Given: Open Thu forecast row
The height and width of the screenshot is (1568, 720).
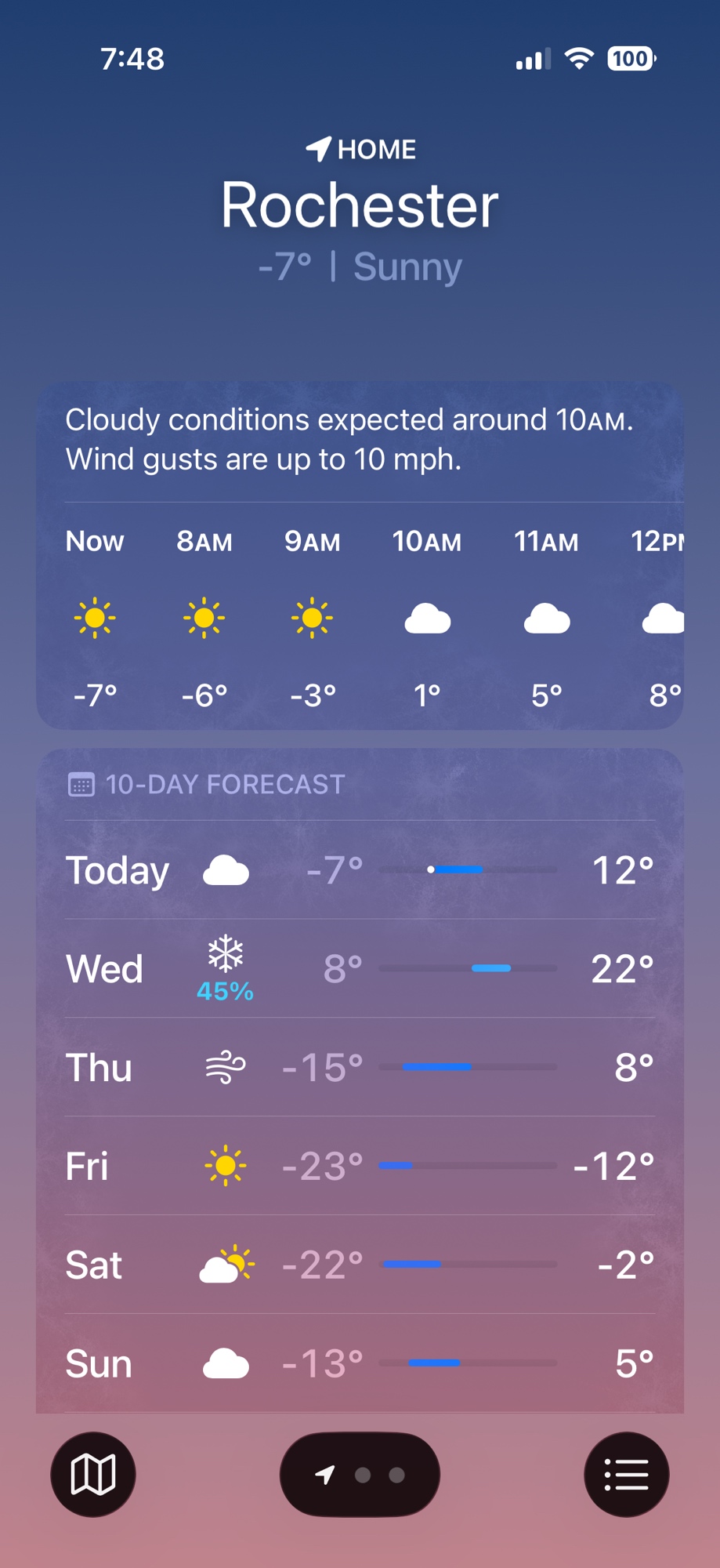Looking at the screenshot, I should [360, 1068].
